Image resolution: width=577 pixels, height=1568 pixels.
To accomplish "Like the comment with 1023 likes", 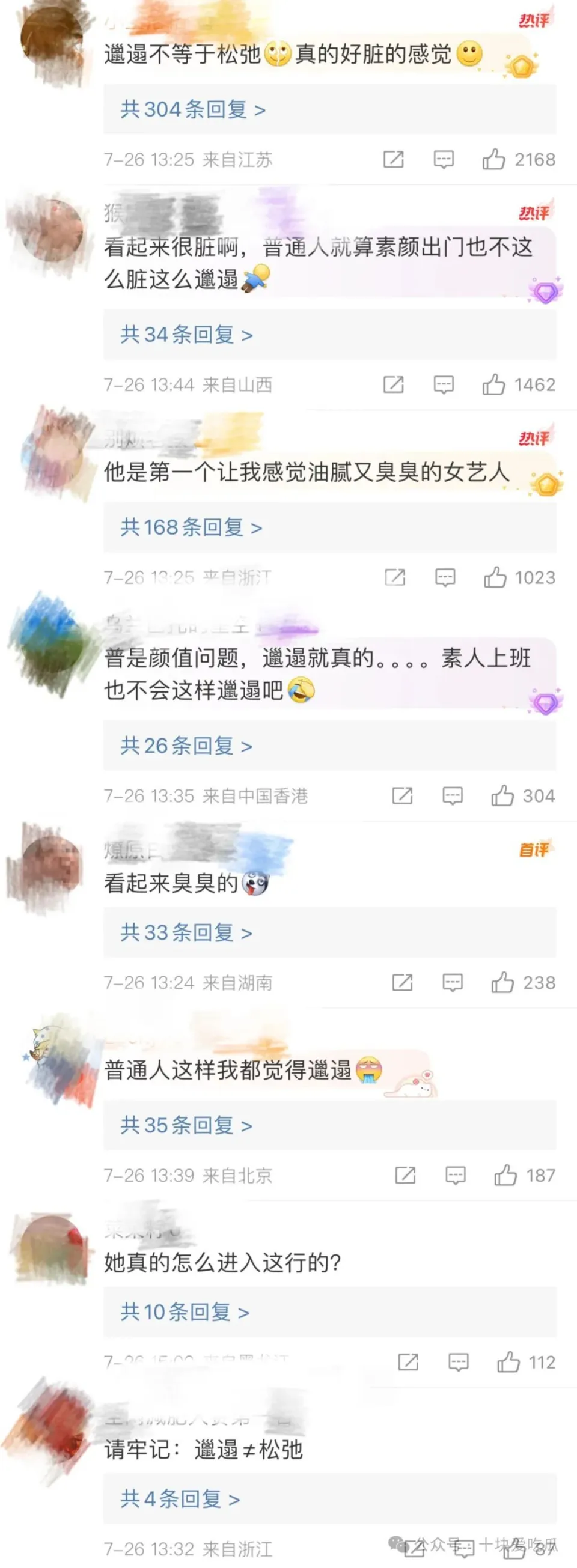I will [x=495, y=577].
